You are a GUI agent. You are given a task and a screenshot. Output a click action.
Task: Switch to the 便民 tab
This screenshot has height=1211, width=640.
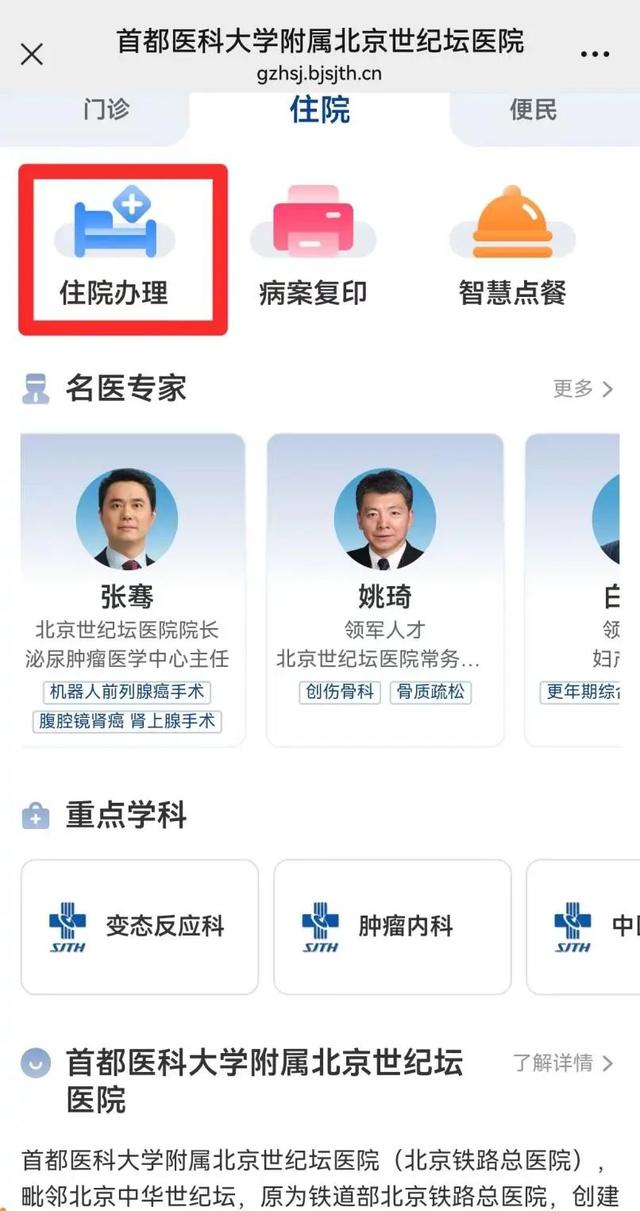(533, 109)
